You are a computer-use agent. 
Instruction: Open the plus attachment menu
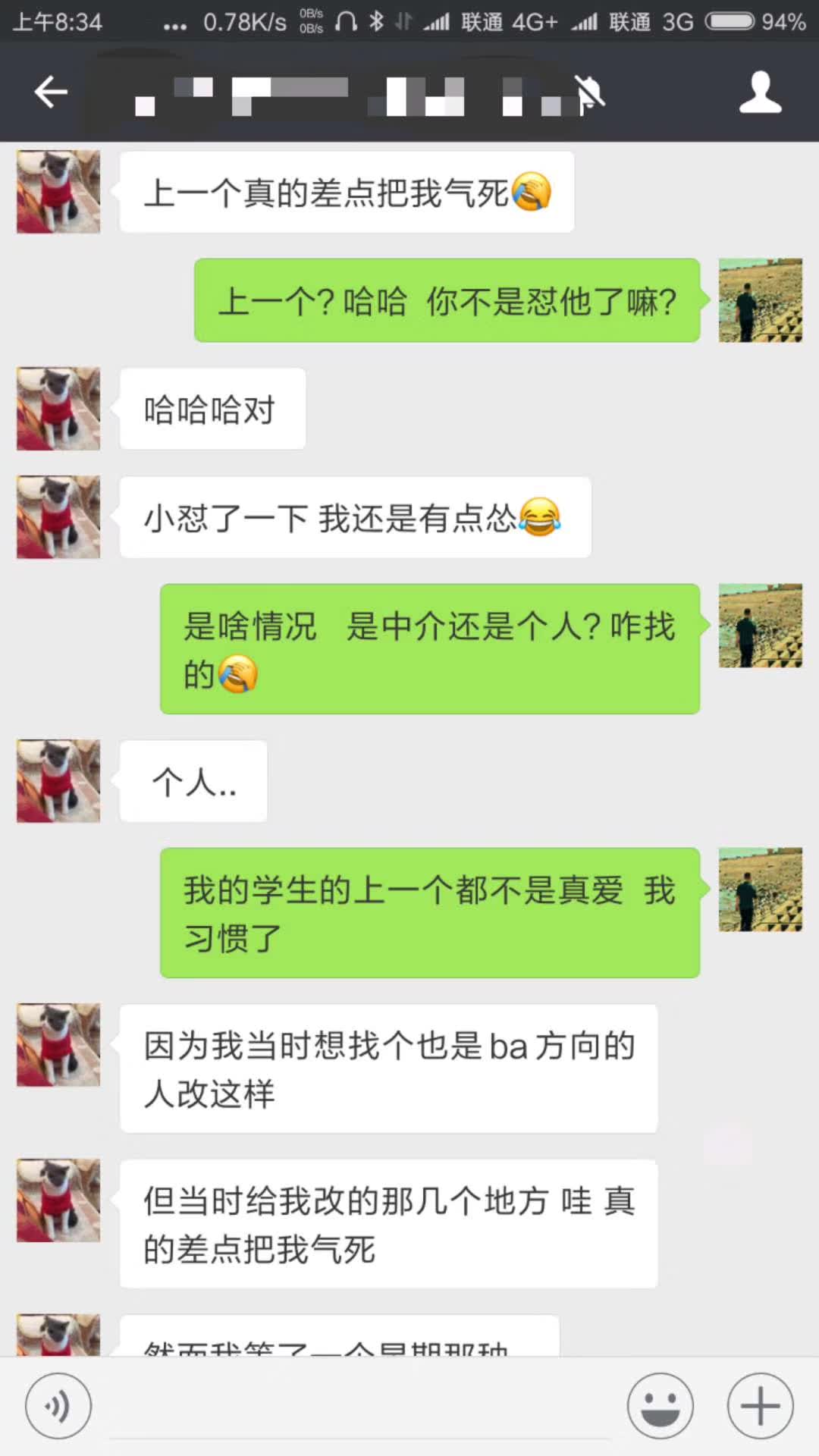pos(760,1405)
